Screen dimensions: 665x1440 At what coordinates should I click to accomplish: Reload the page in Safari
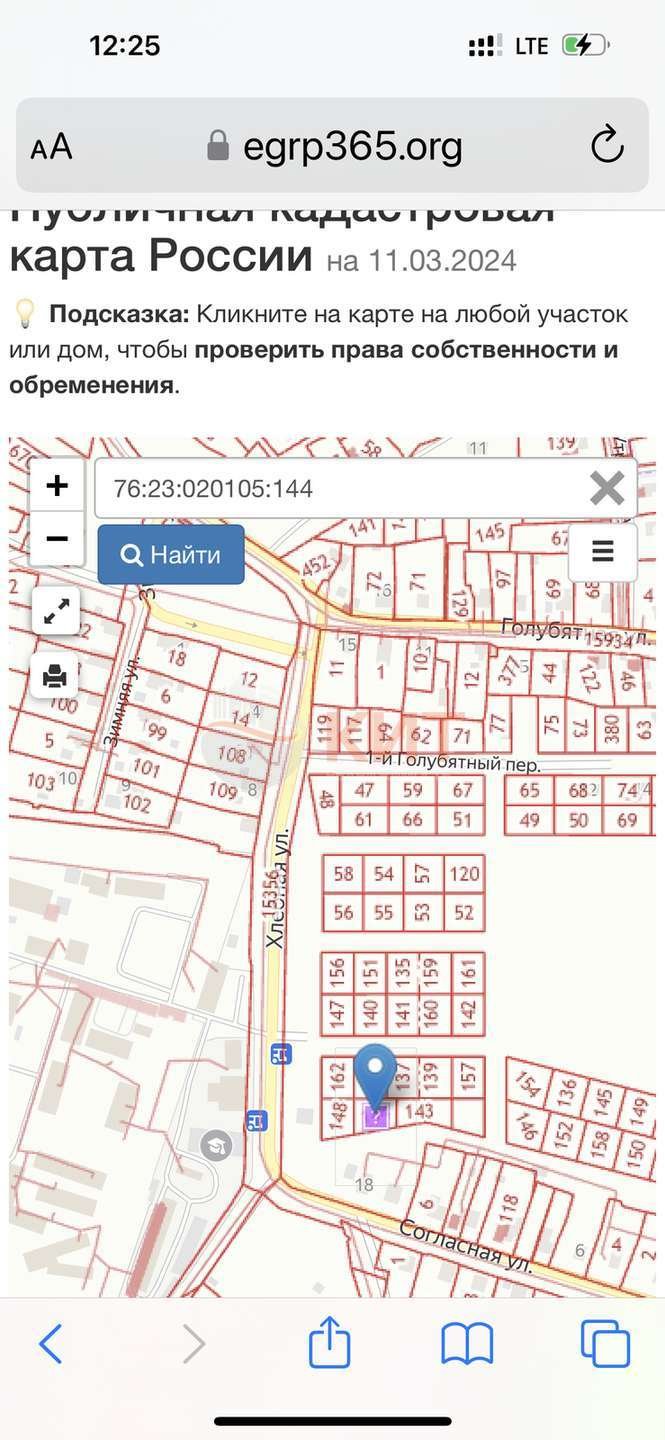[607, 146]
